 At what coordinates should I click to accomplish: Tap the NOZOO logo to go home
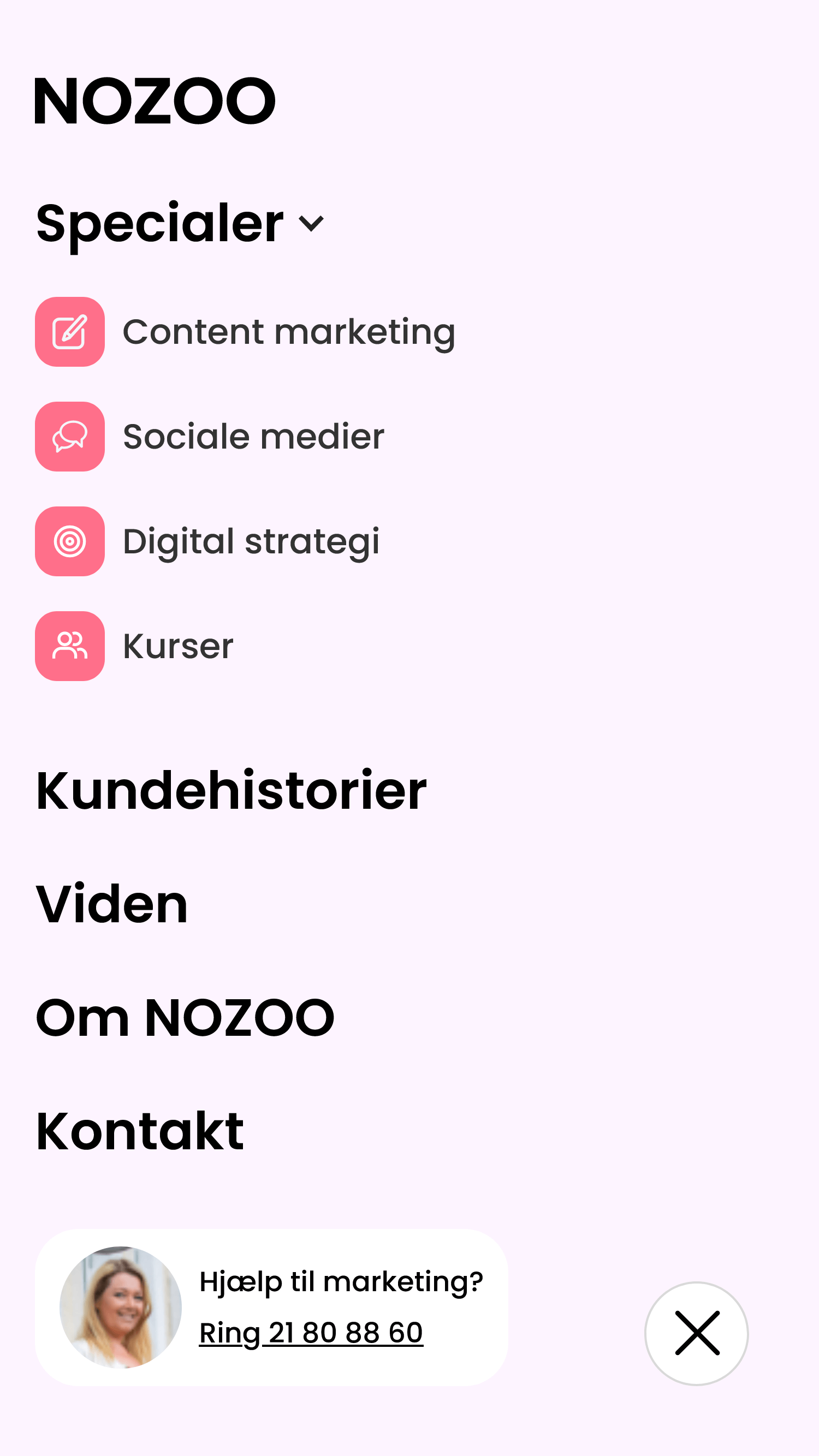pos(155,101)
